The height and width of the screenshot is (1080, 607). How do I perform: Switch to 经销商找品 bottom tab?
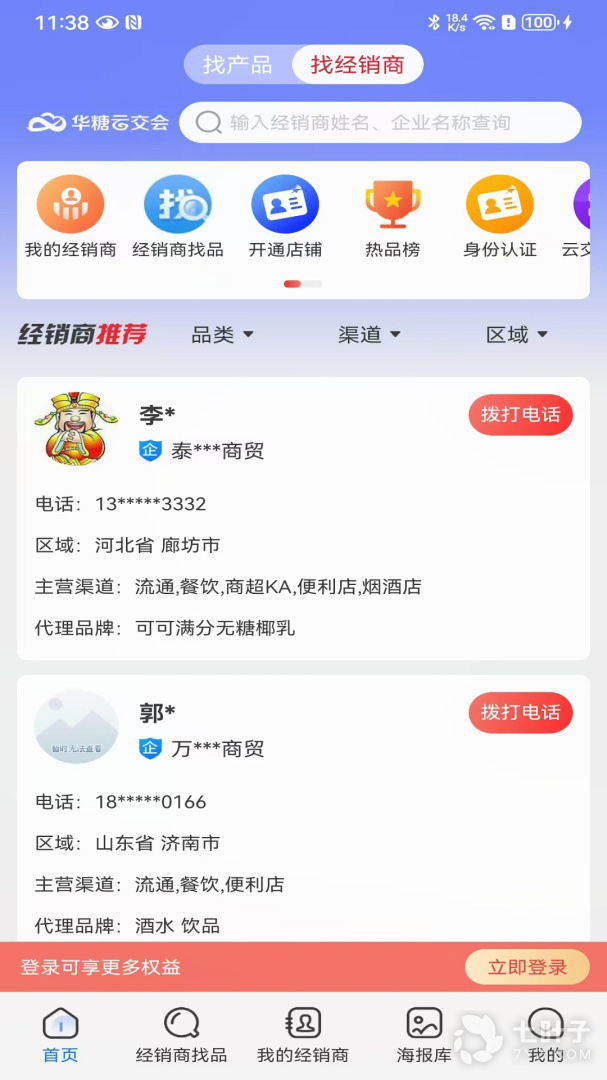pos(181,1035)
